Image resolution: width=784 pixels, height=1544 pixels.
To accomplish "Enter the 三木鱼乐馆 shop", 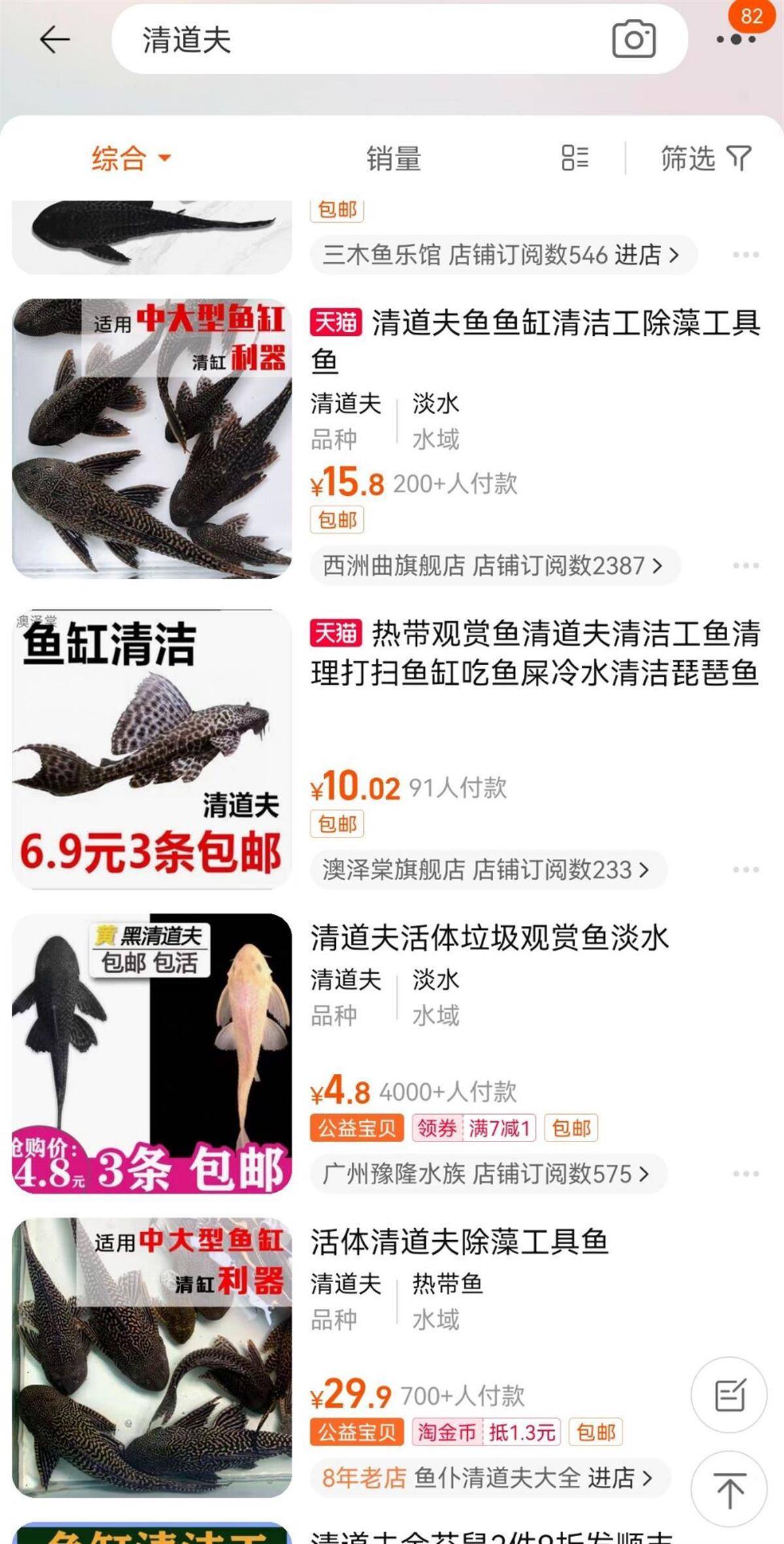I will [x=502, y=255].
